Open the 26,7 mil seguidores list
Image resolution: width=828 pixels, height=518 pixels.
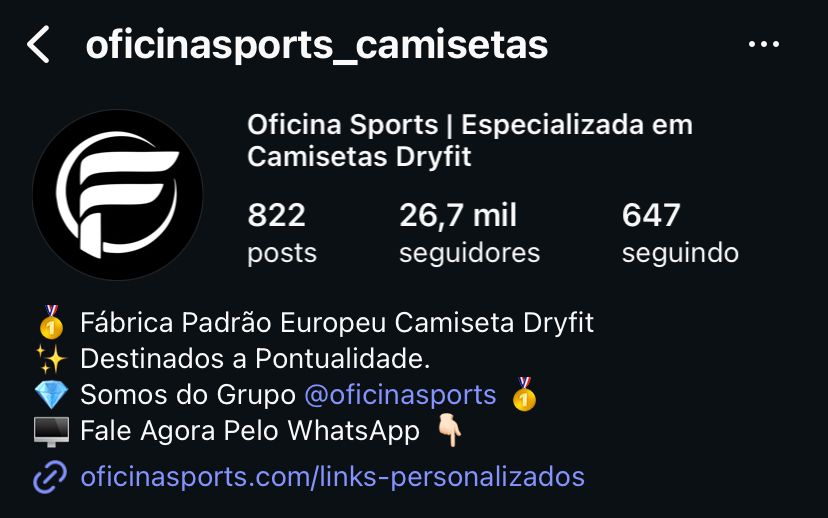pyautogui.click(x=469, y=233)
